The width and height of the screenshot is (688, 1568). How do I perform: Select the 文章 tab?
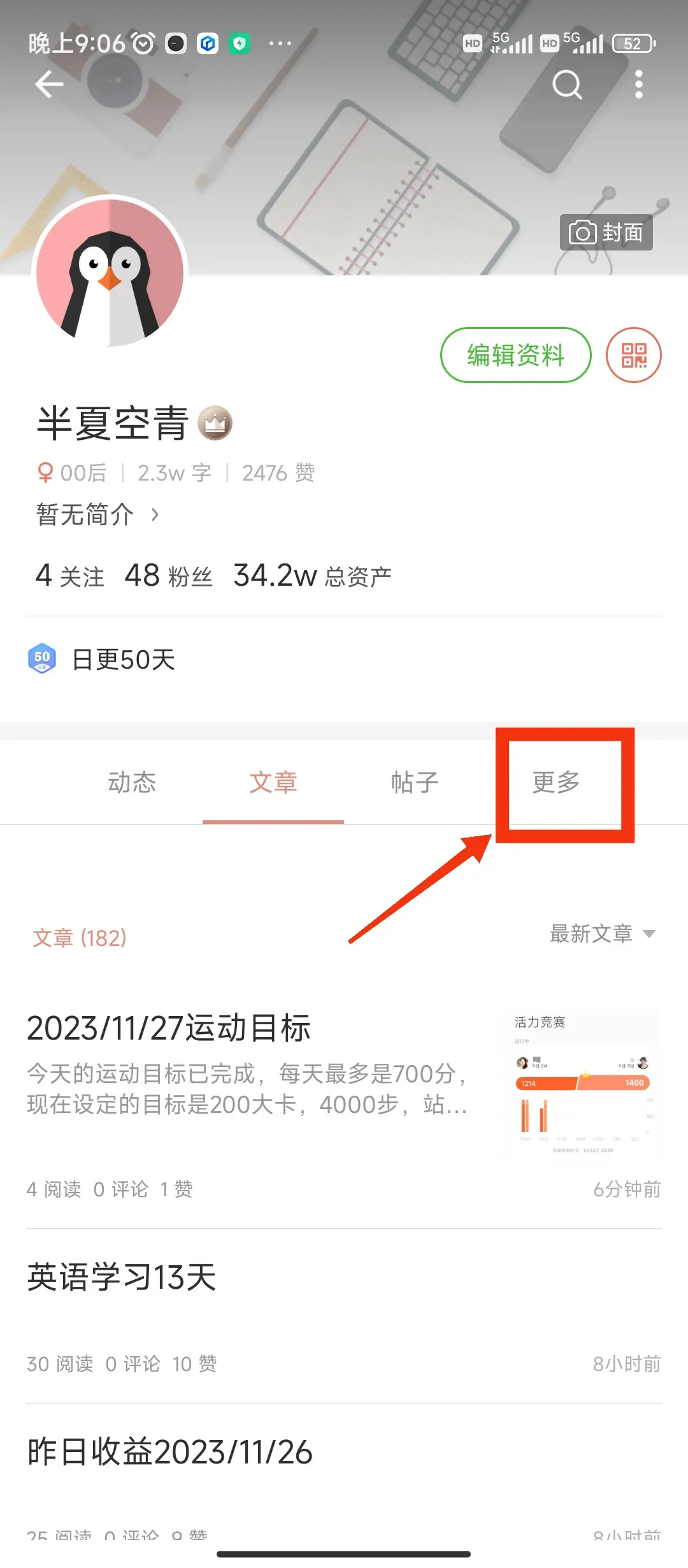click(273, 782)
